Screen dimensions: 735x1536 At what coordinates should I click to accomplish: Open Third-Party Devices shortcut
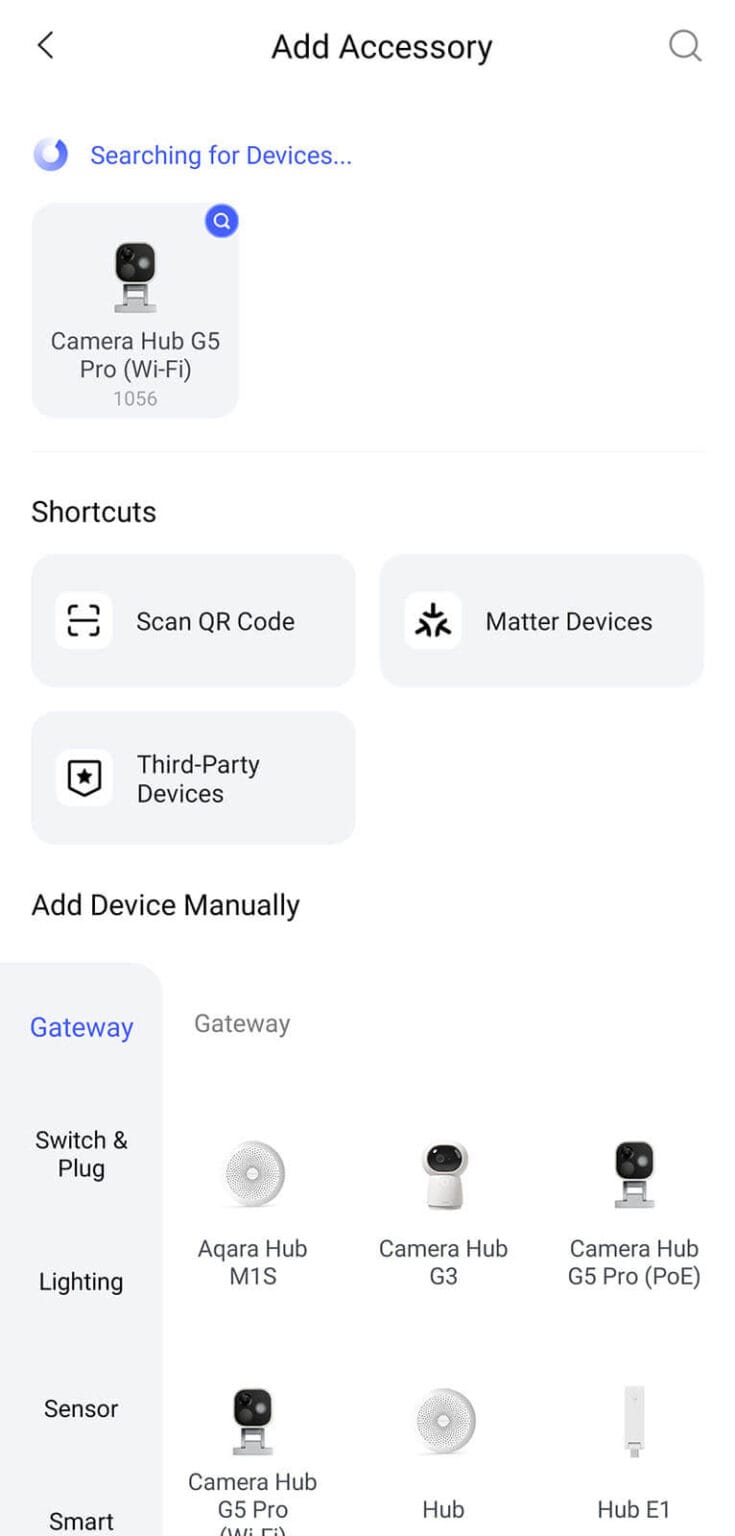pos(193,778)
